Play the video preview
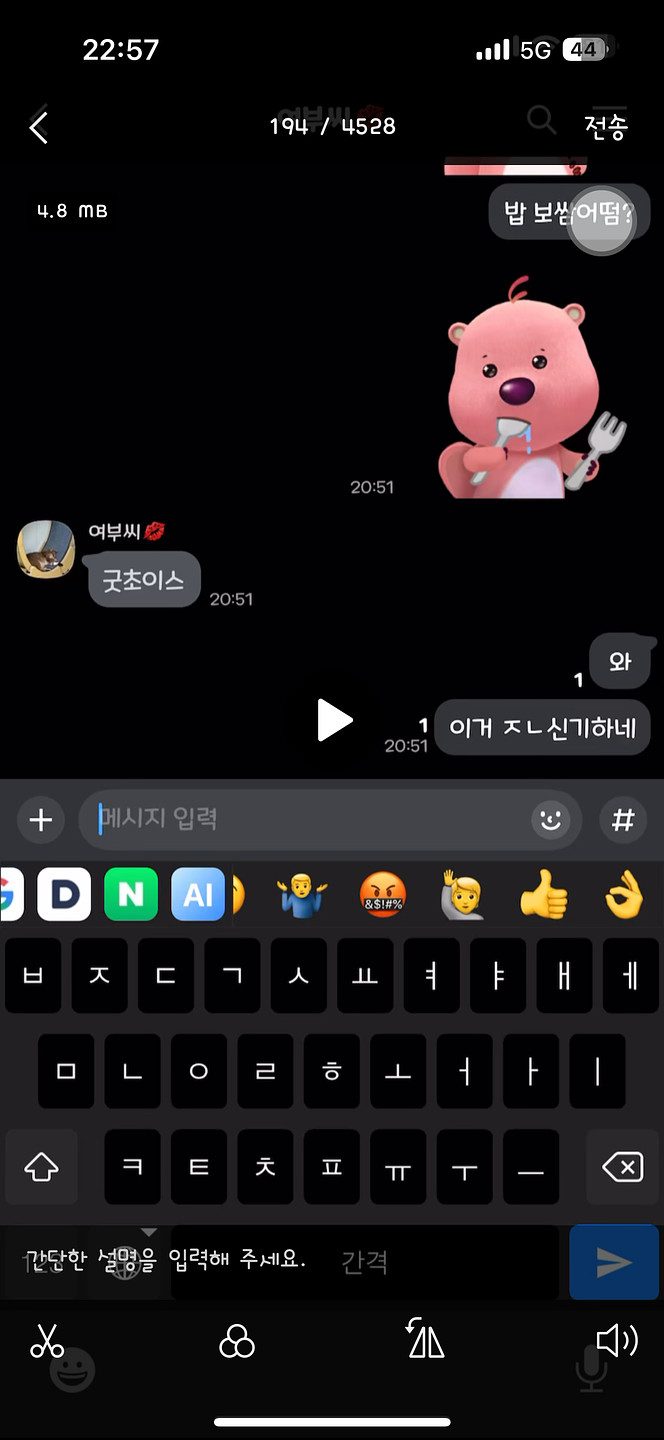This screenshot has width=664, height=1440. point(334,720)
